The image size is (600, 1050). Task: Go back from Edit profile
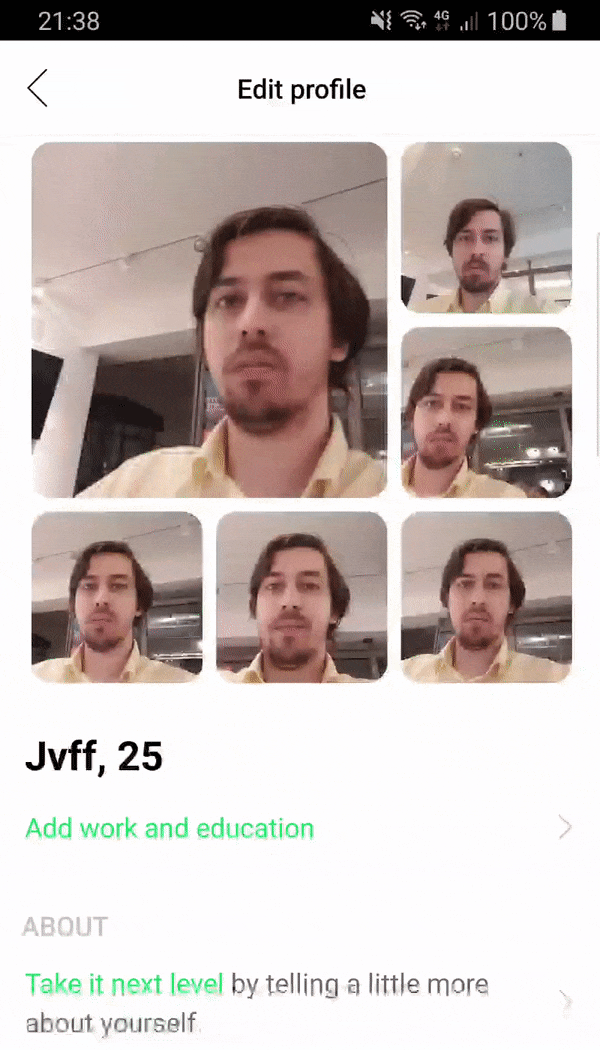(x=38, y=89)
